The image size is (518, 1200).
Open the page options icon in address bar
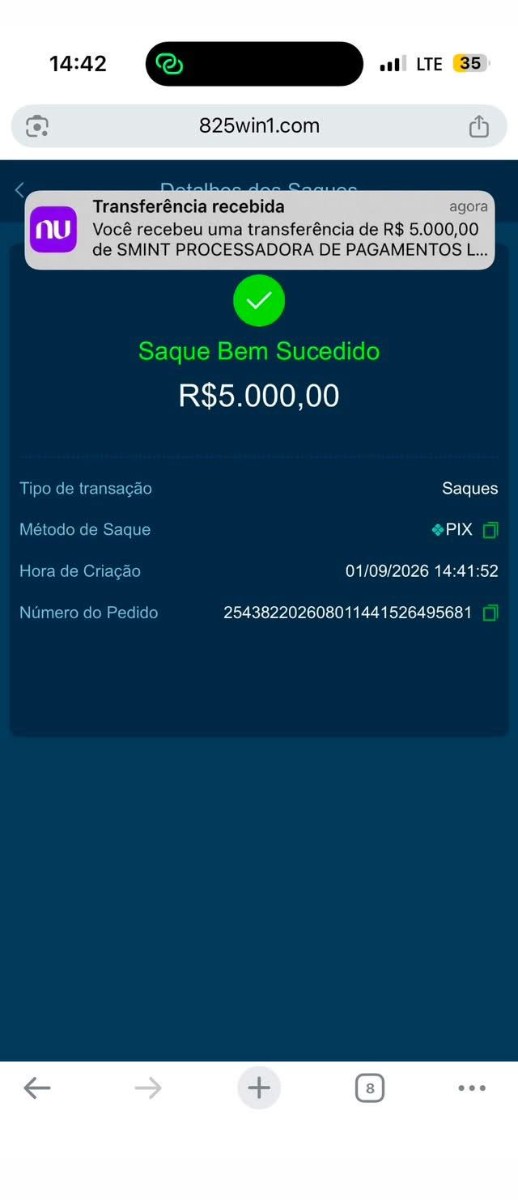click(x=37, y=126)
